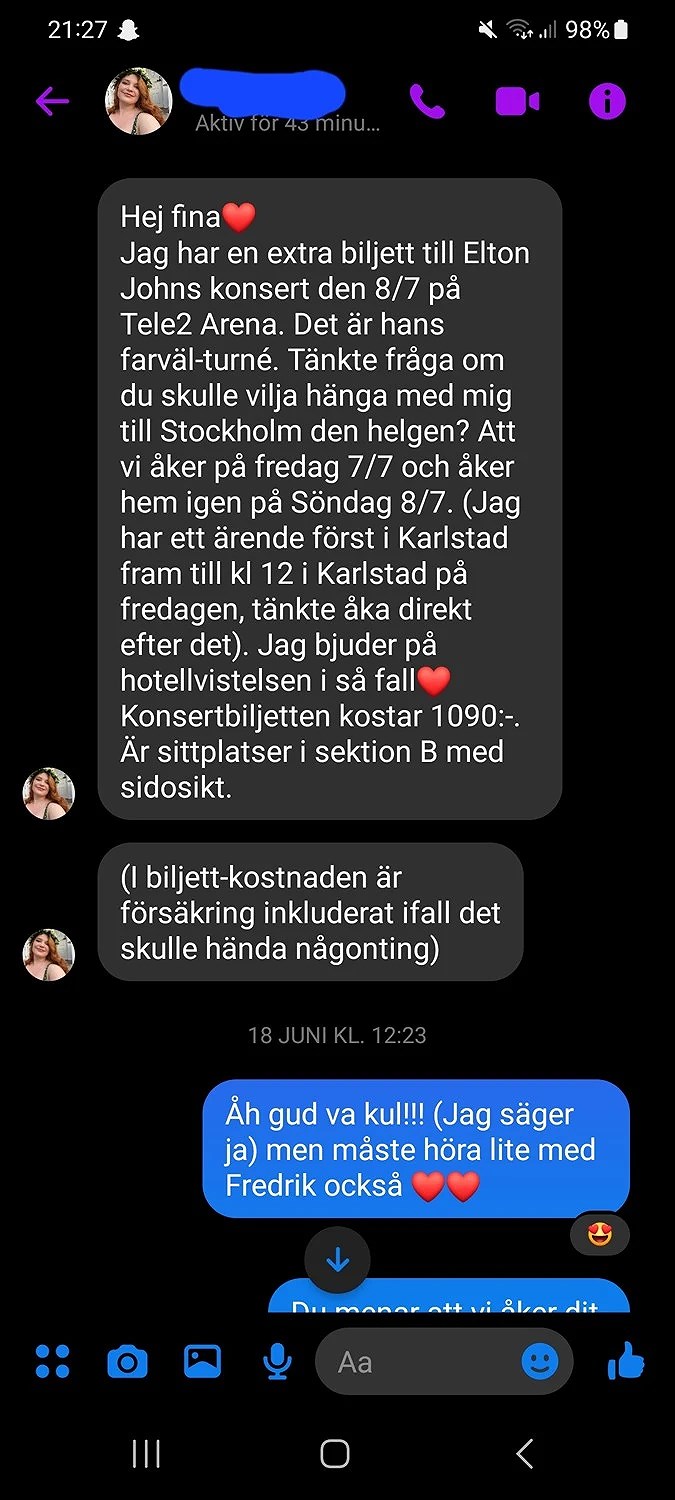The image size is (675, 1500).
Task: Open conversation info details
Action: tap(607, 101)
